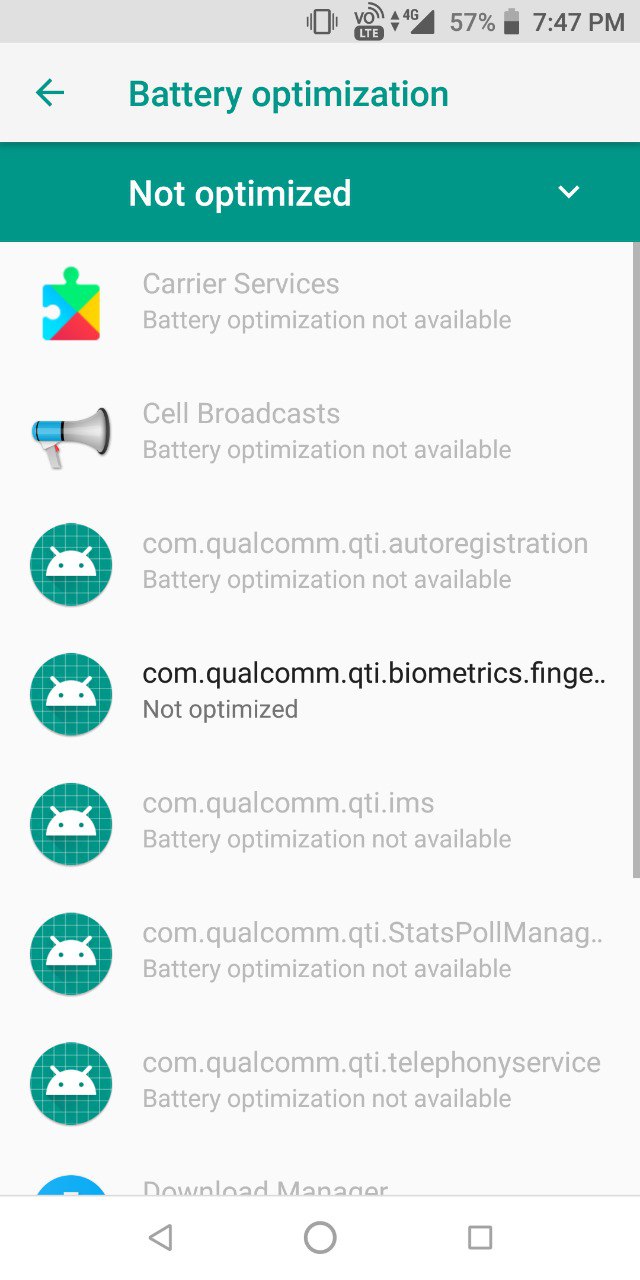The image size is (640, 1280).
Task: Expand the Not optimized dropdown
Action: pyautogui.click(x=320, y=193)
